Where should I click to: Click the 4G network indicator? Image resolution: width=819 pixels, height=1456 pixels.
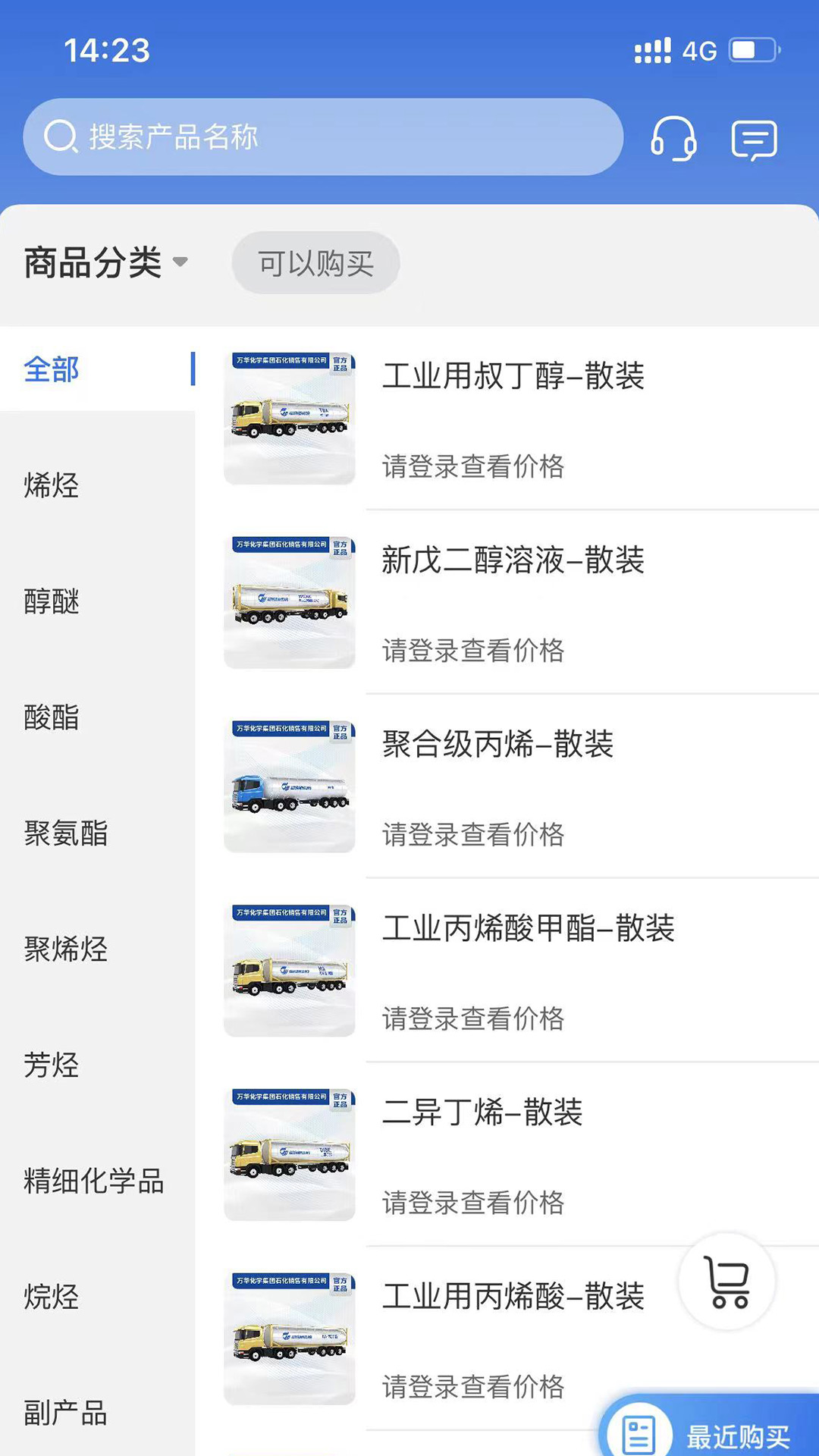pos(700,49)
